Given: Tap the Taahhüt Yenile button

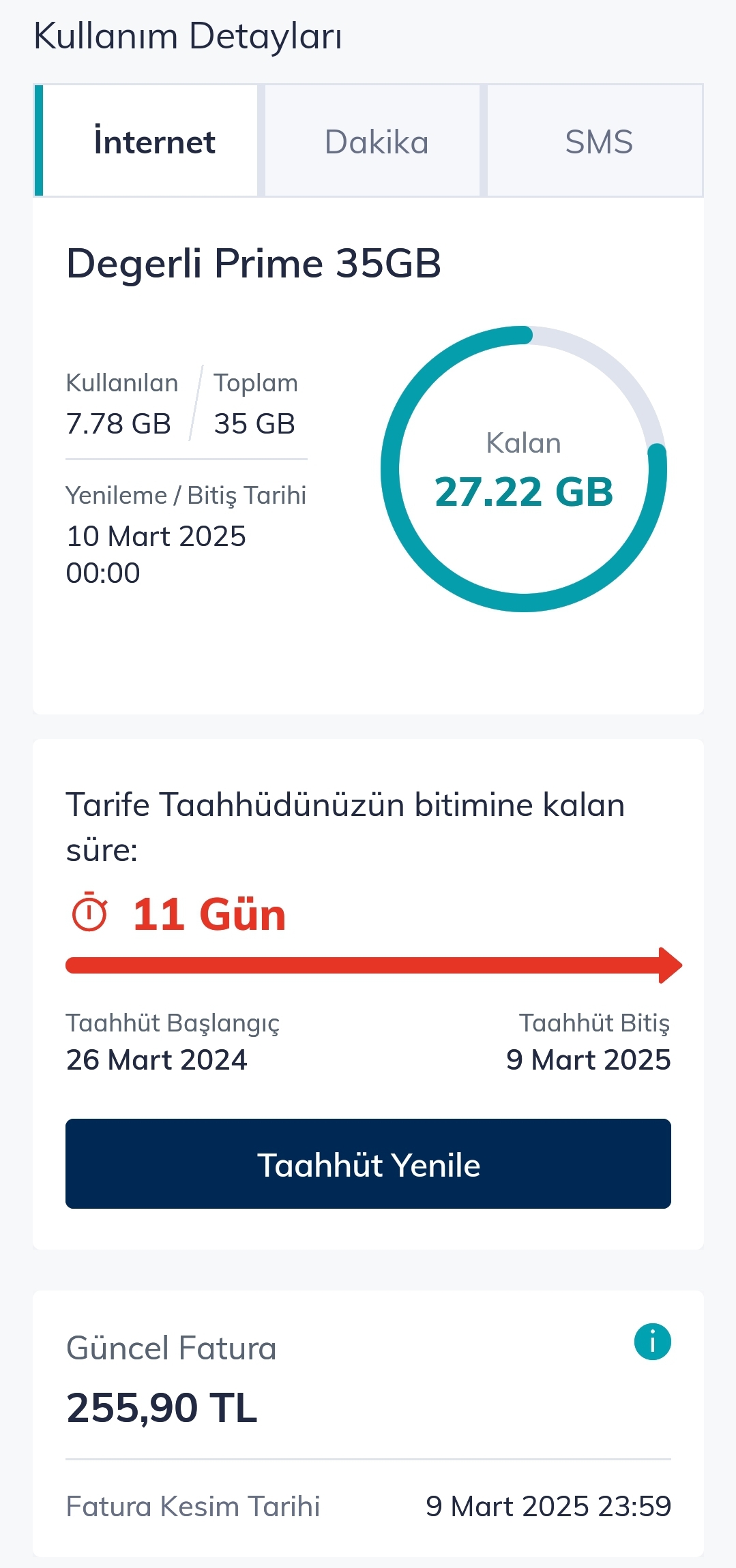Looking at the screenshot, I should [x=368, y=1164].
